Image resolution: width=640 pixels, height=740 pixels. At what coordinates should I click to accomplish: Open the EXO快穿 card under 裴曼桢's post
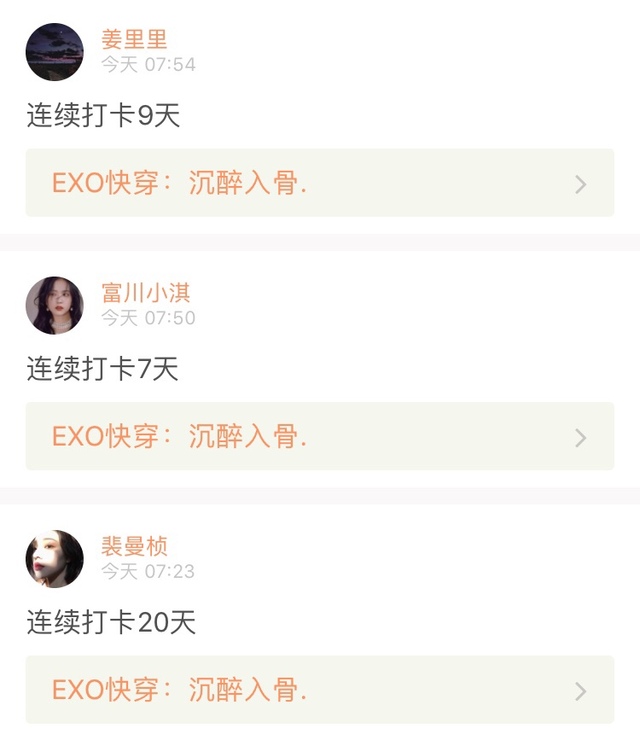[319, 690]
